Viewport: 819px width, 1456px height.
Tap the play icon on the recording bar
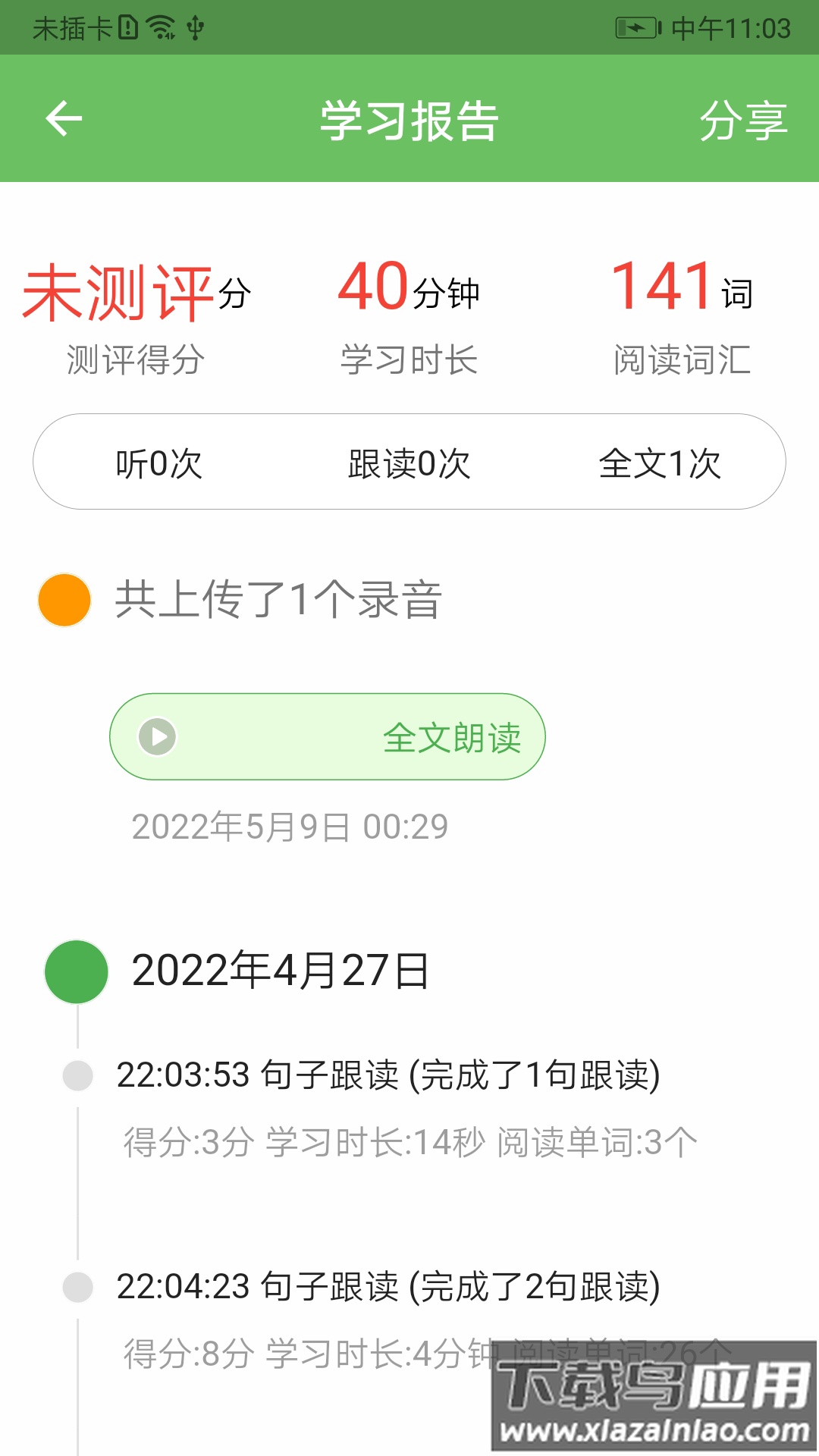[x=155, y=736]
